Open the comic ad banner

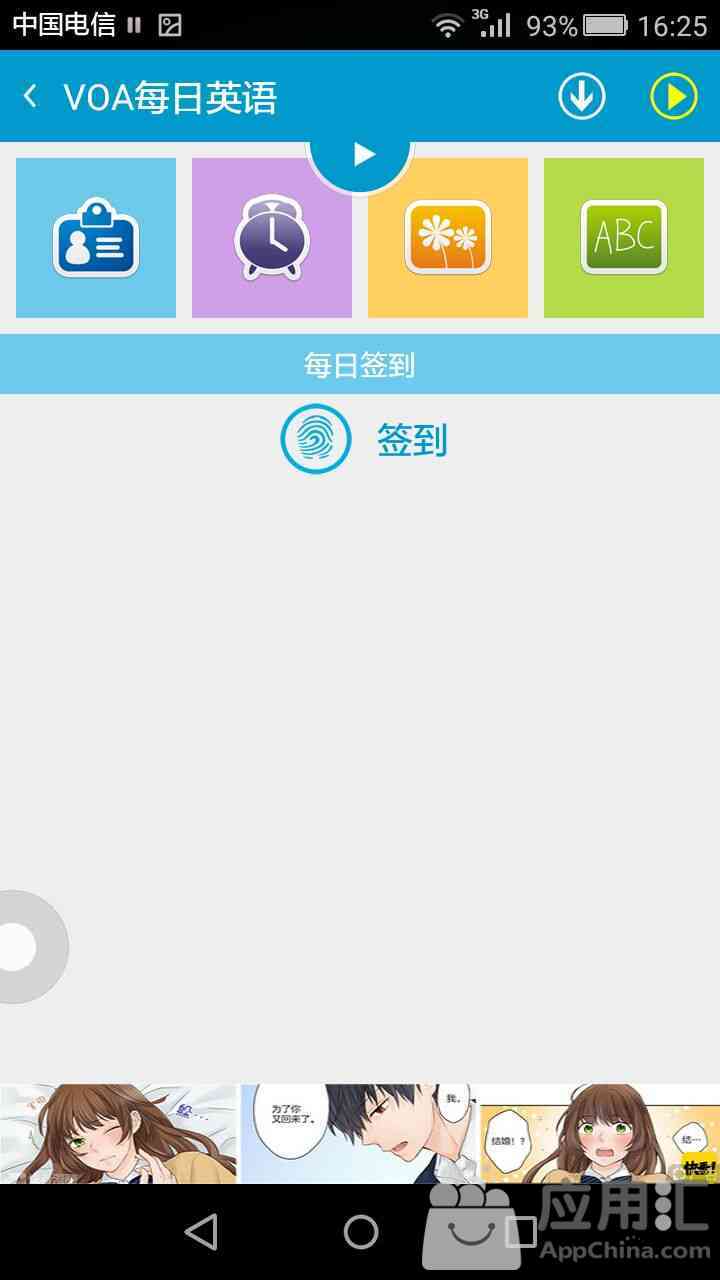[x=360, y=1134]
